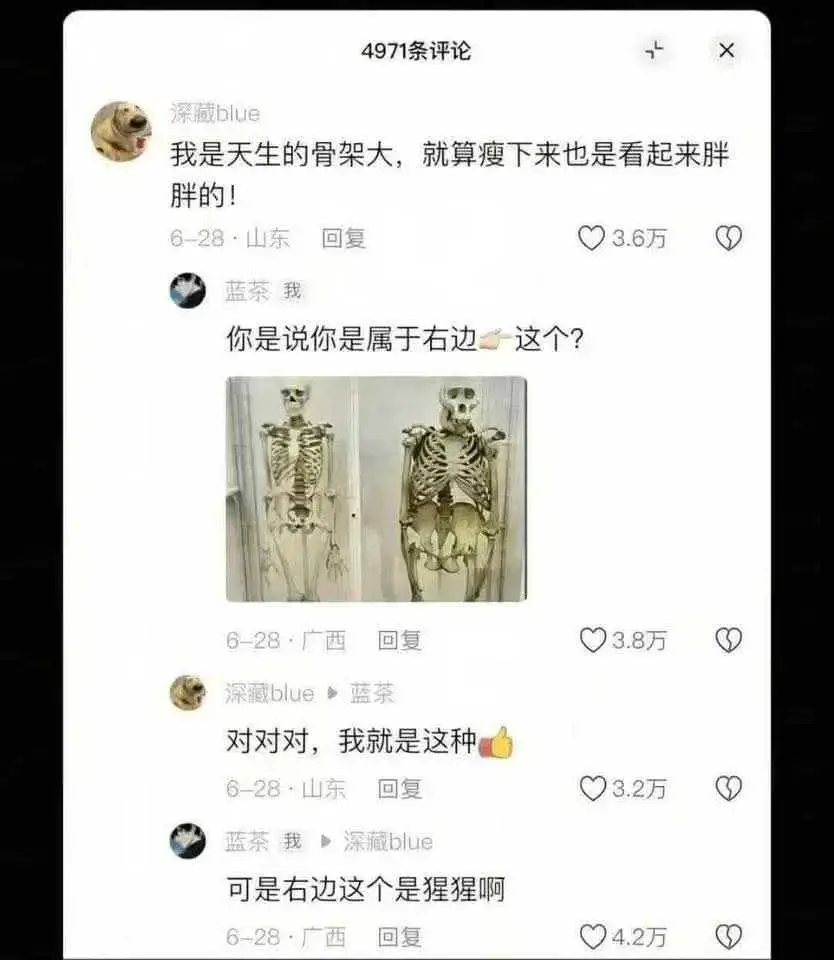This screenshot has width=834, height=960.
Task: Like the comment with 4.2万 likes
Action: (593, 937)
